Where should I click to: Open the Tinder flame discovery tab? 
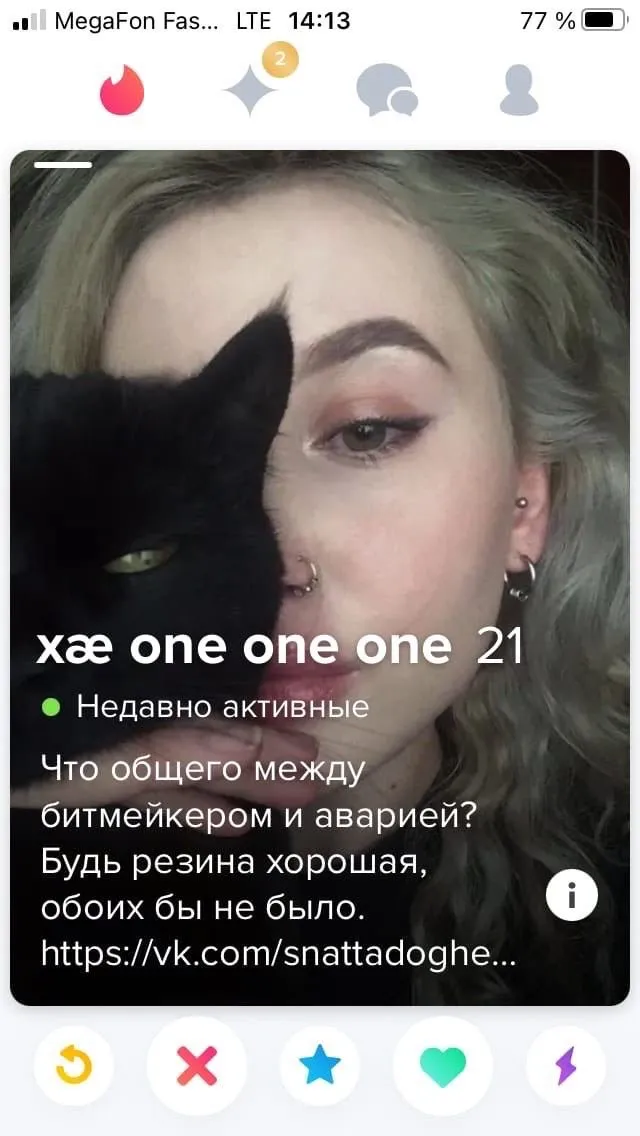121,91
